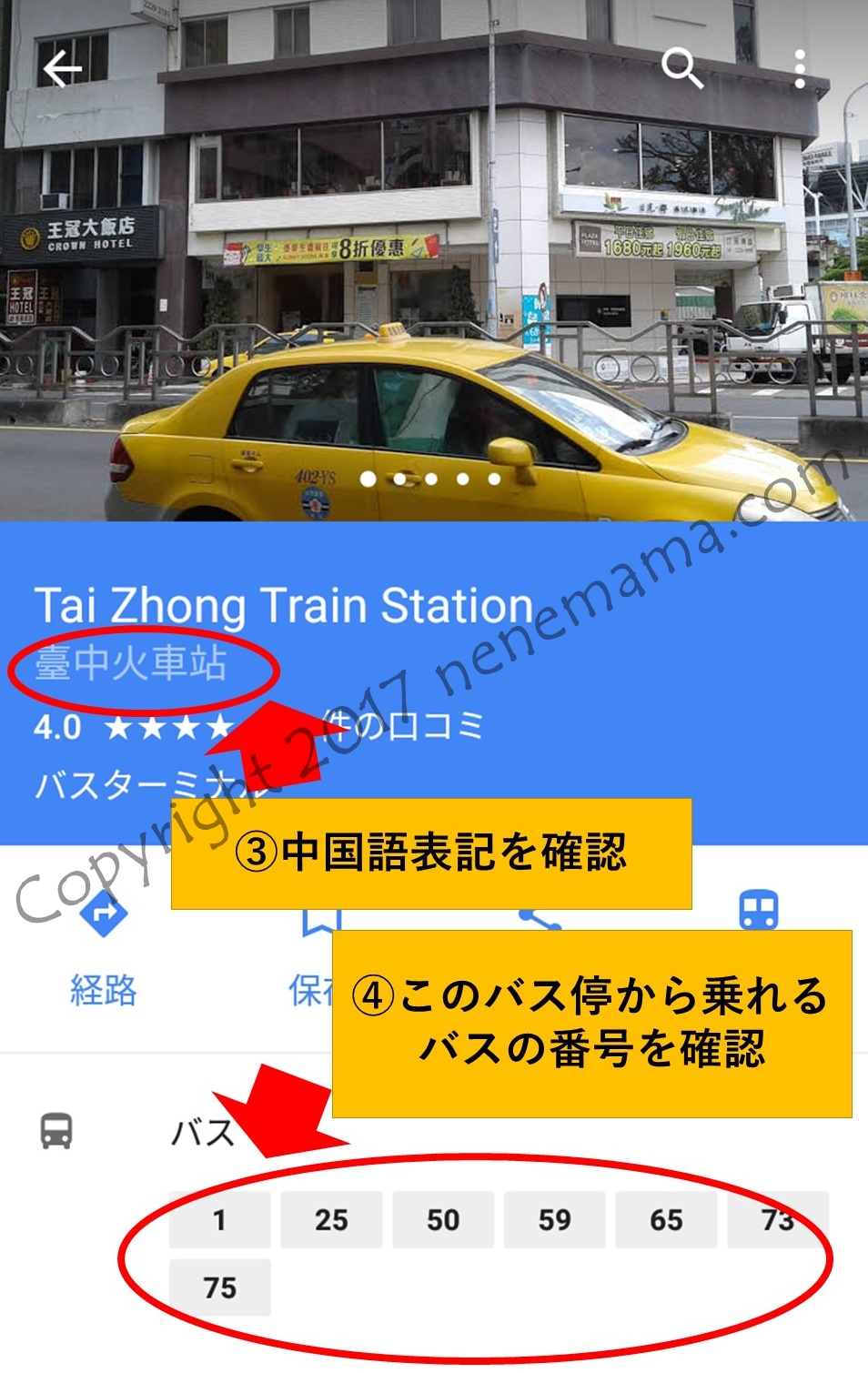Open the search magnifier icon

681,68
